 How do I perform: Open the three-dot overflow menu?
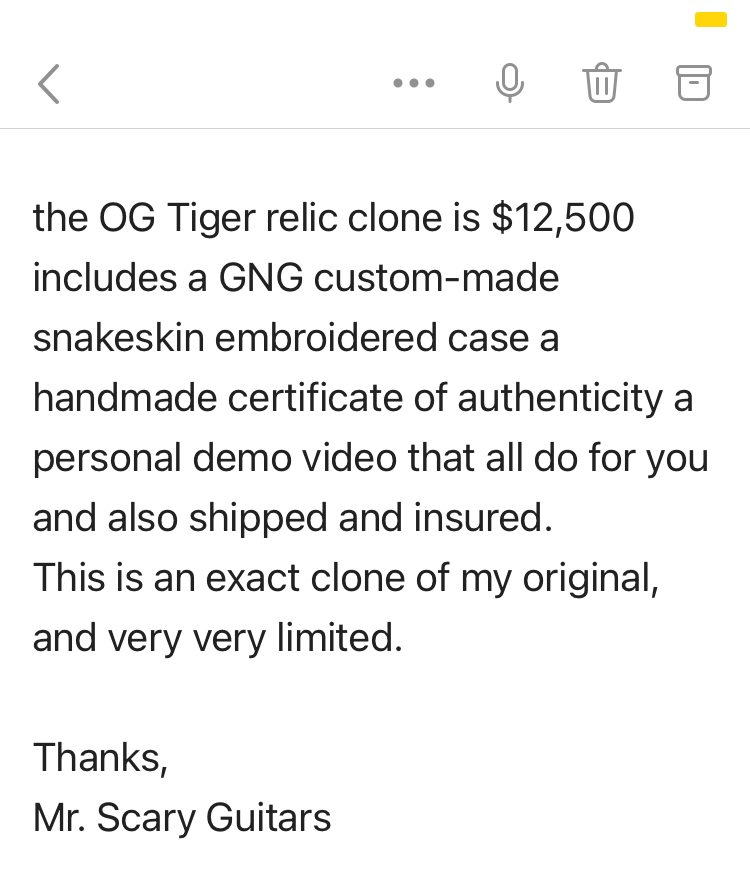414,83
